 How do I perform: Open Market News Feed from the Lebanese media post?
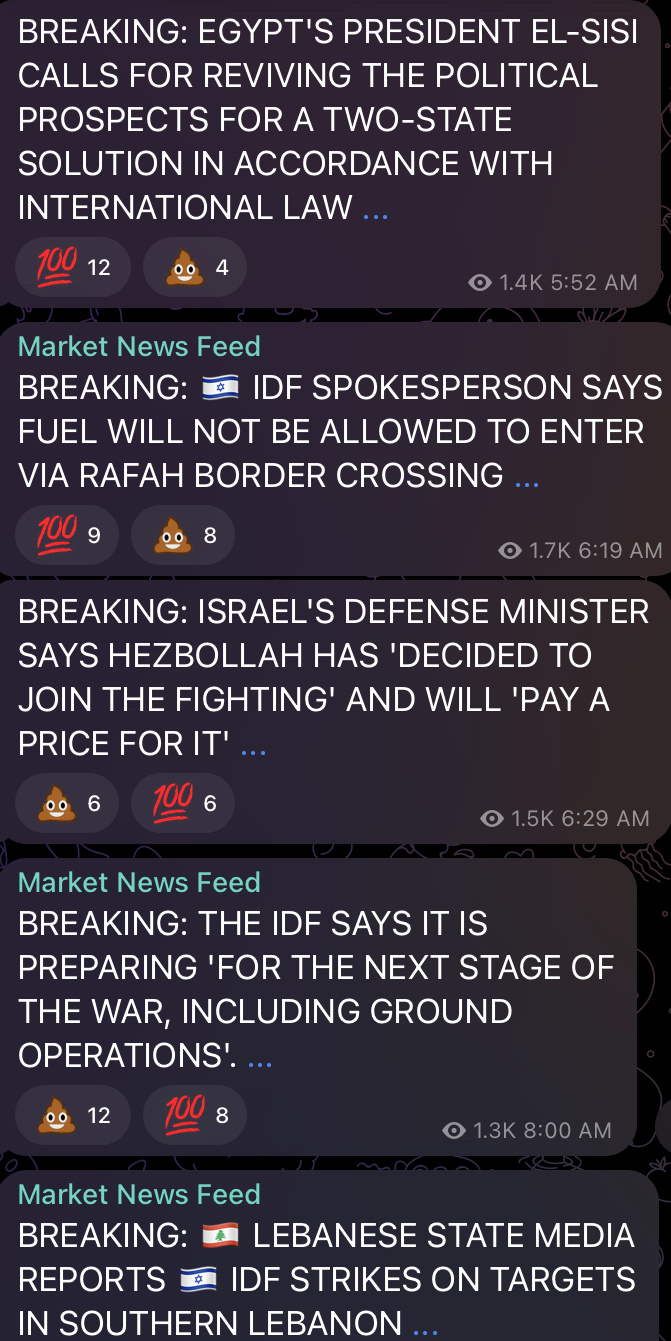tap(139, 1194)
